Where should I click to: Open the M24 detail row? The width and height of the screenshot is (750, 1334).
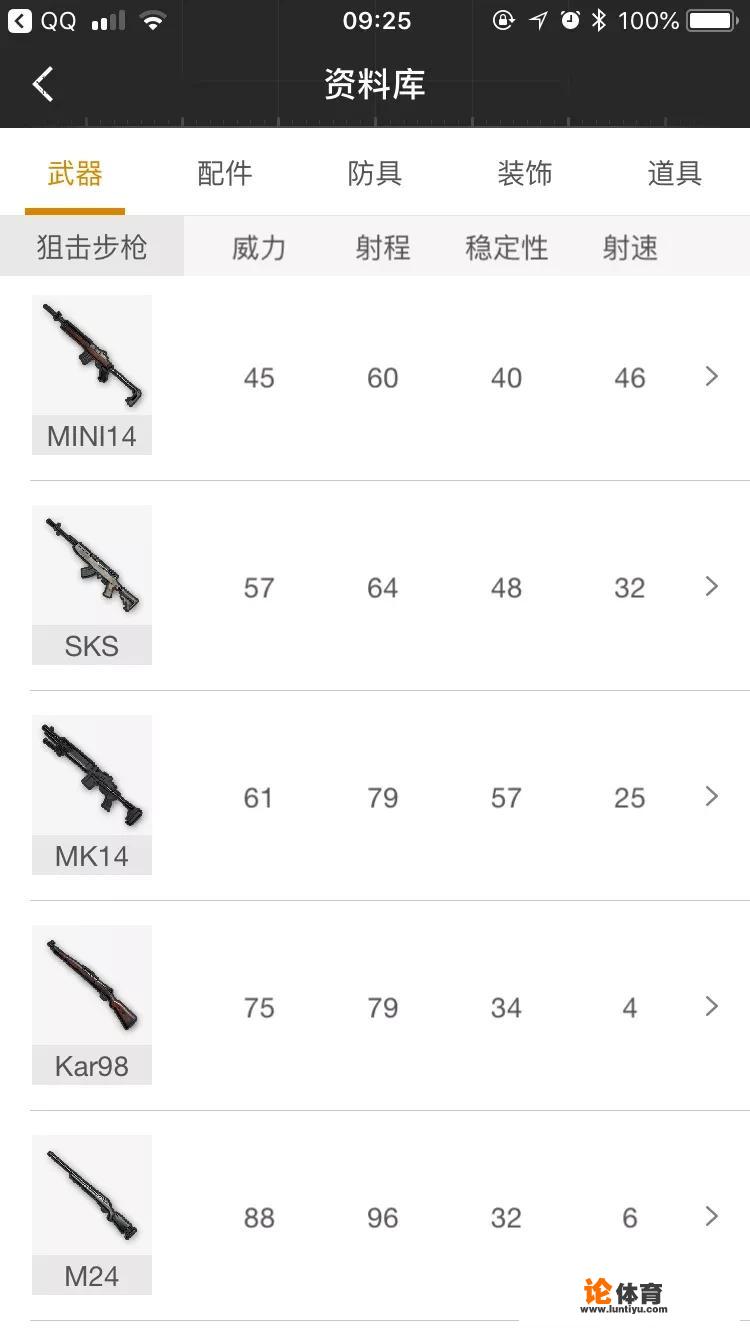point(711,1217)
